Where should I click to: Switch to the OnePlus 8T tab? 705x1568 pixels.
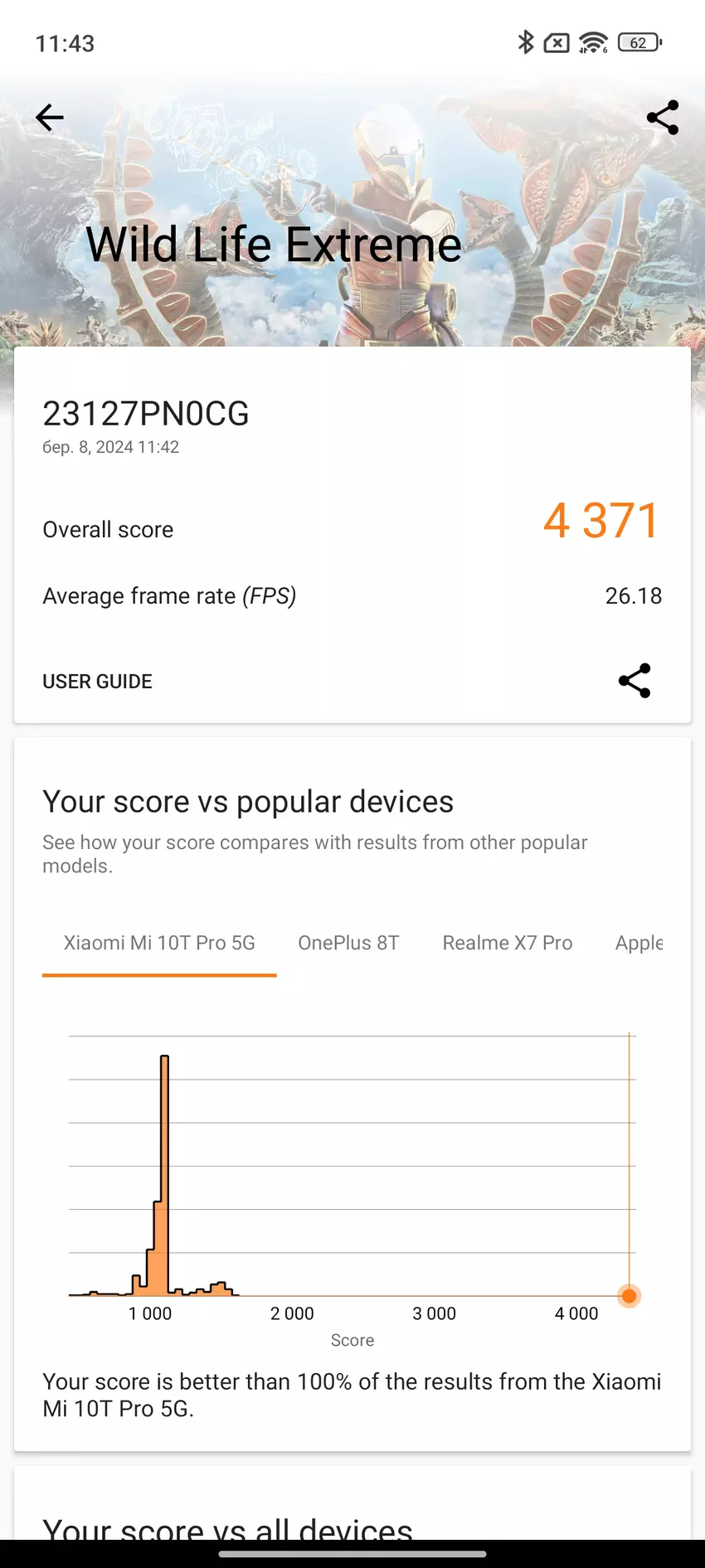(348, 944)
